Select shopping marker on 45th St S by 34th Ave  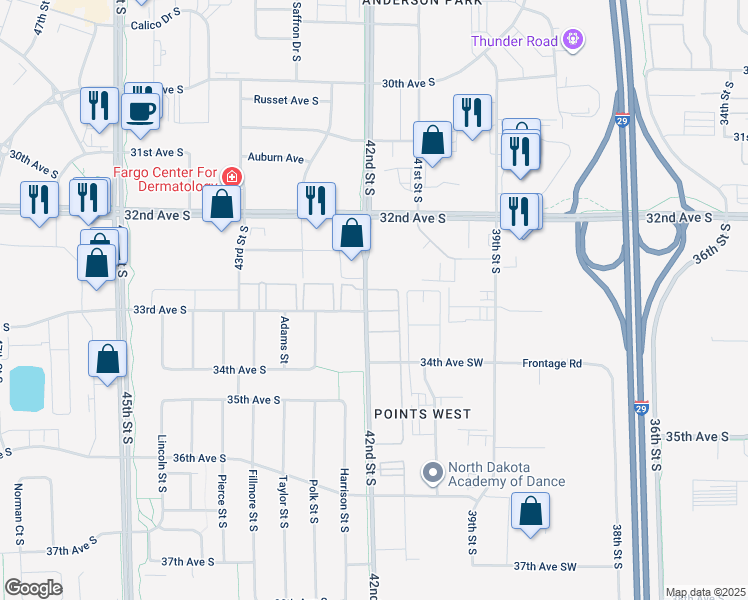(107, 362)
